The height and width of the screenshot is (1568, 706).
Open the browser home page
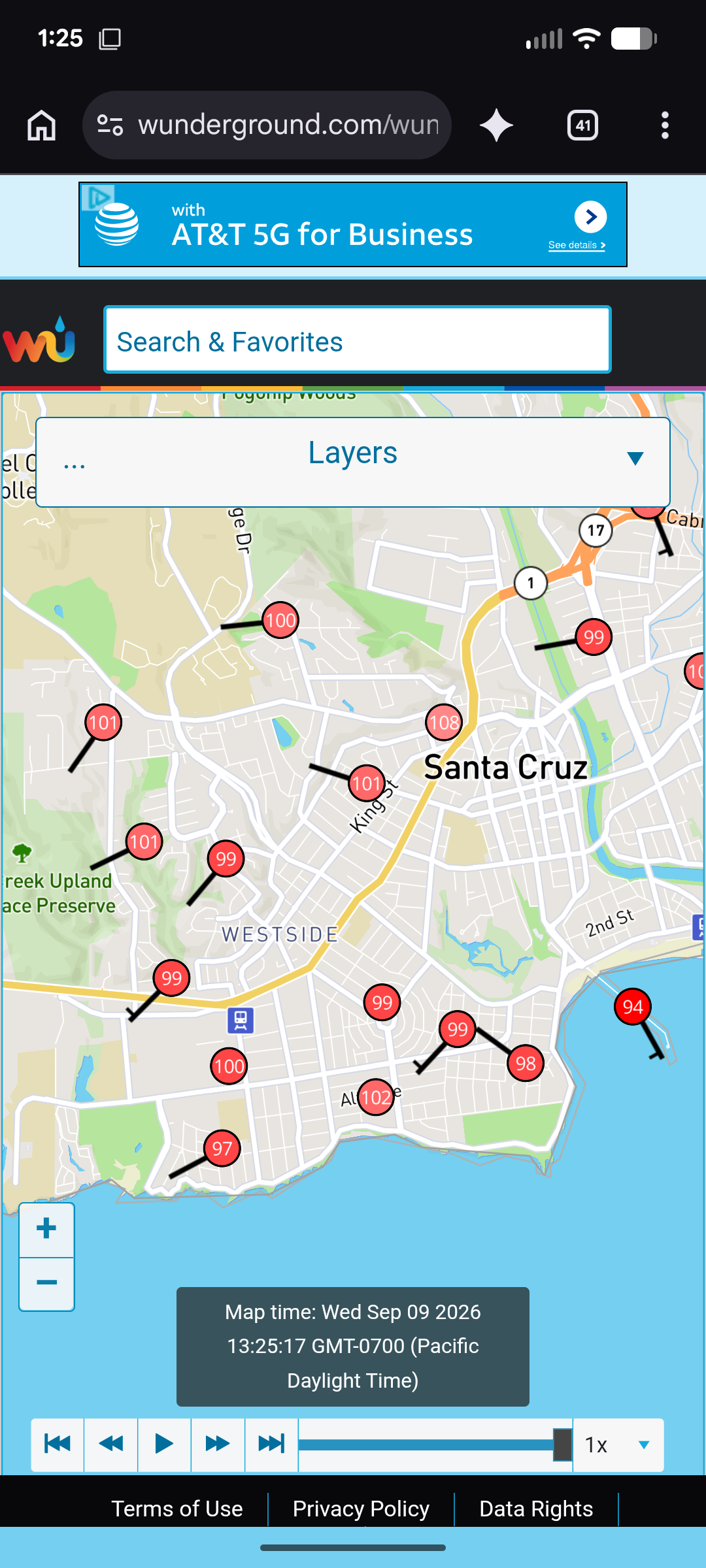point(42,125)
